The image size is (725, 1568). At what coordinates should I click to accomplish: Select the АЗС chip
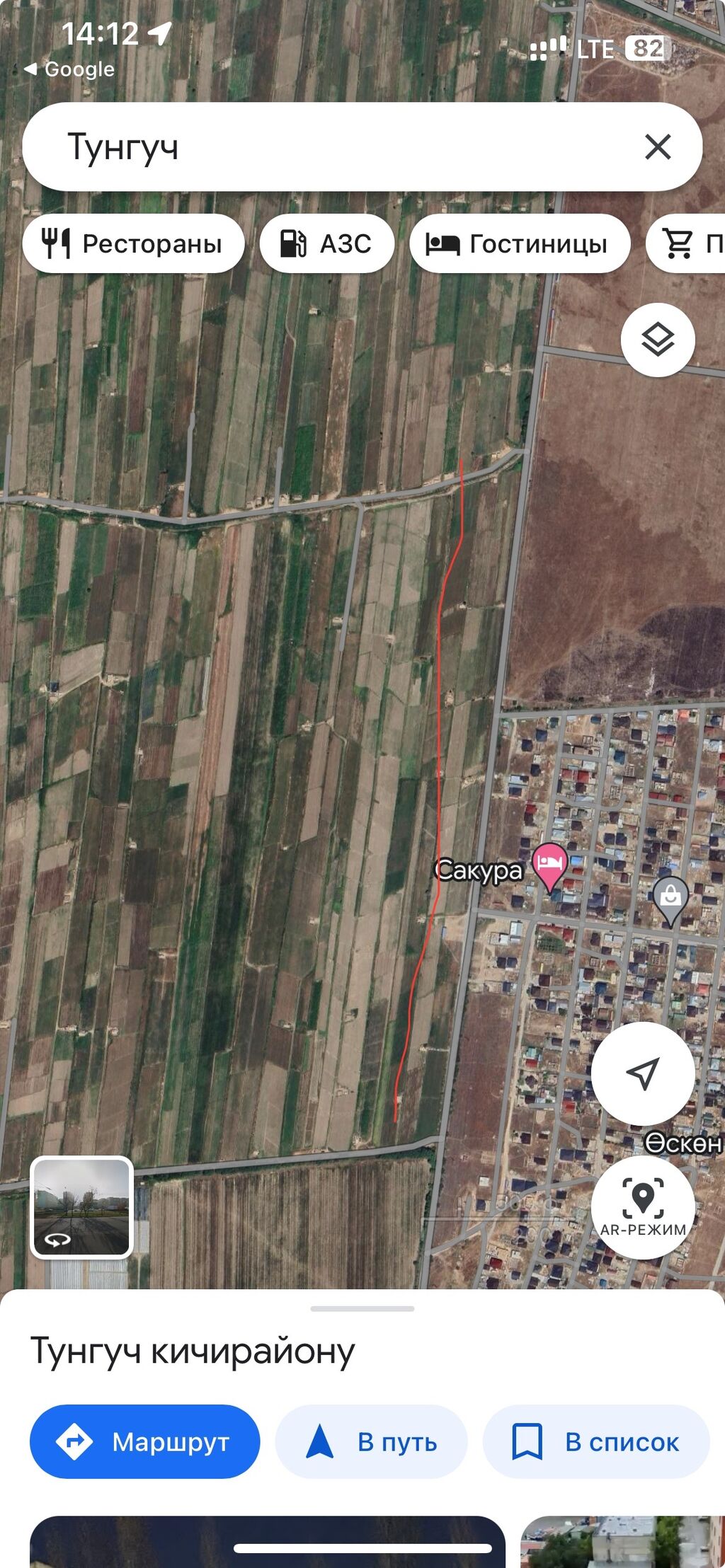point(326,243)
